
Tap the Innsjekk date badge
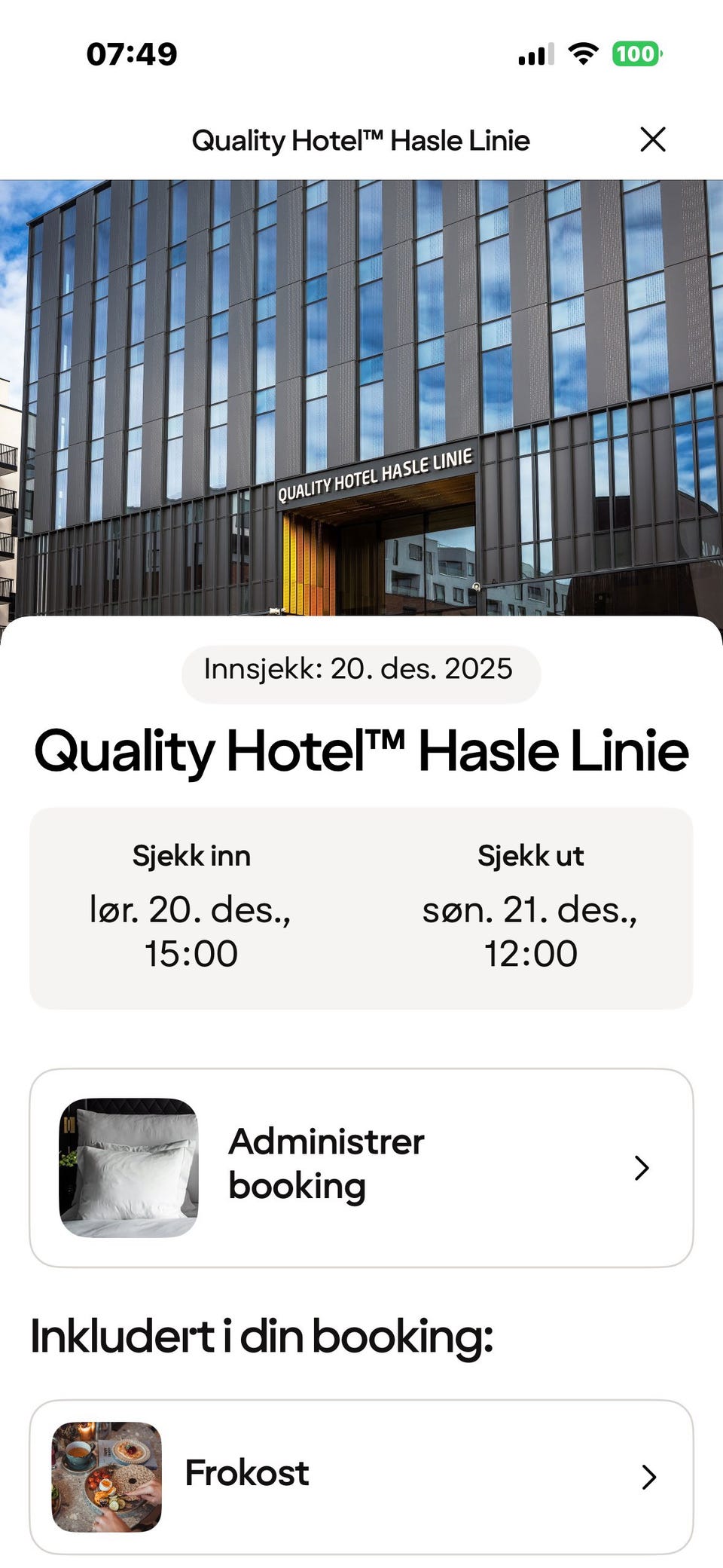(x=360, y=669)
